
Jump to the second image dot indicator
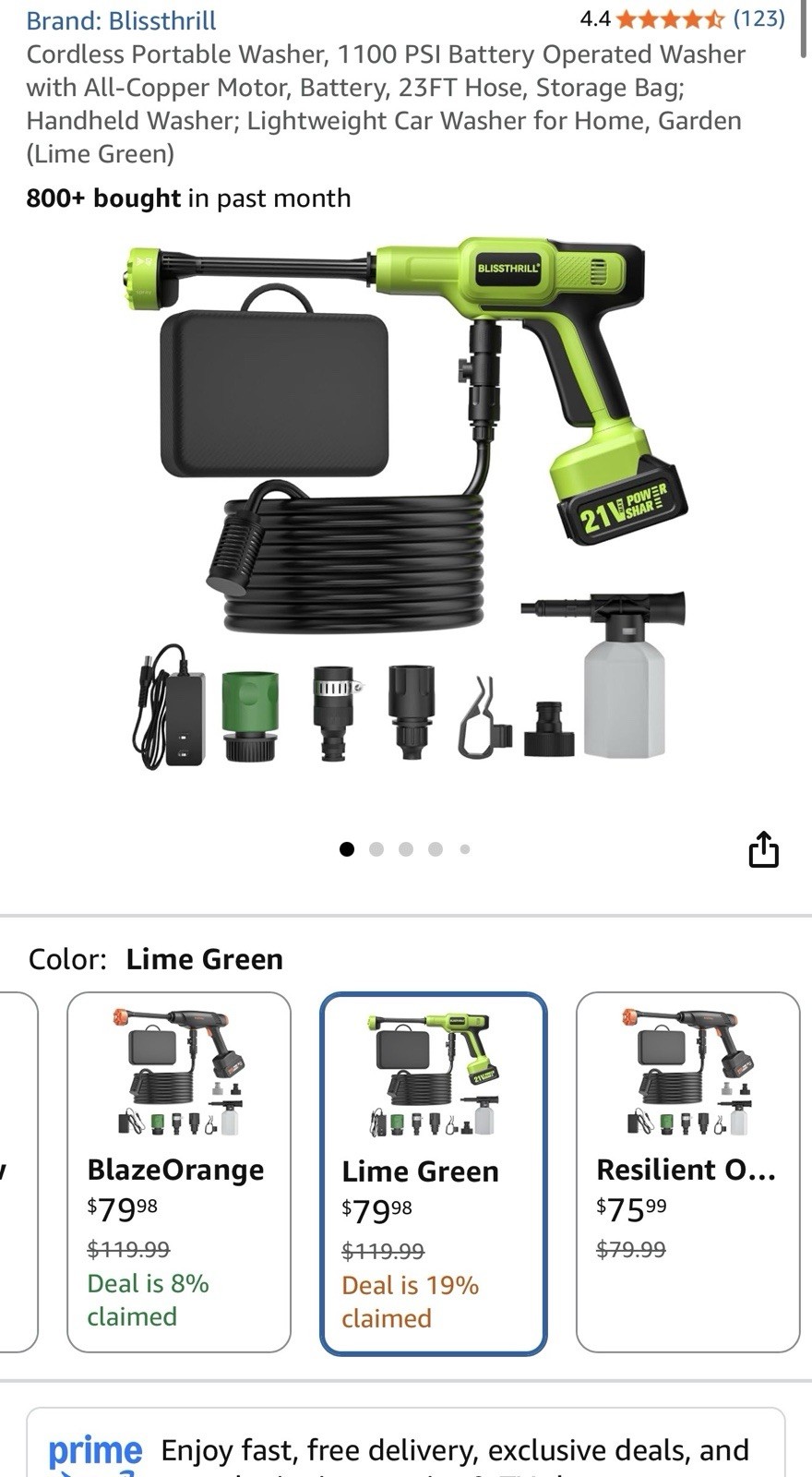coord(376,849)
